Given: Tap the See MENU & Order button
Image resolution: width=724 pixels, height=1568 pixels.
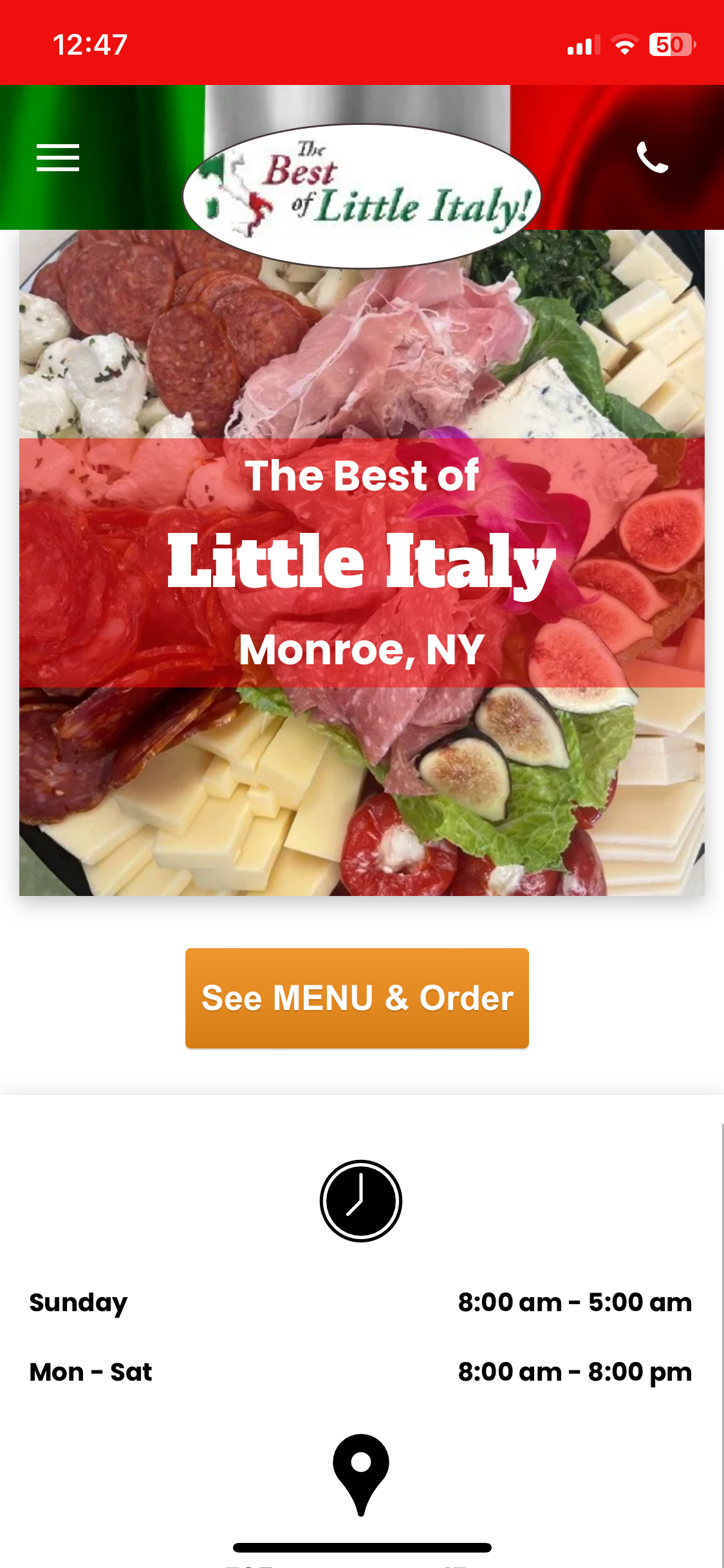Looking at the screenshot, I should (x=357, y=998).
